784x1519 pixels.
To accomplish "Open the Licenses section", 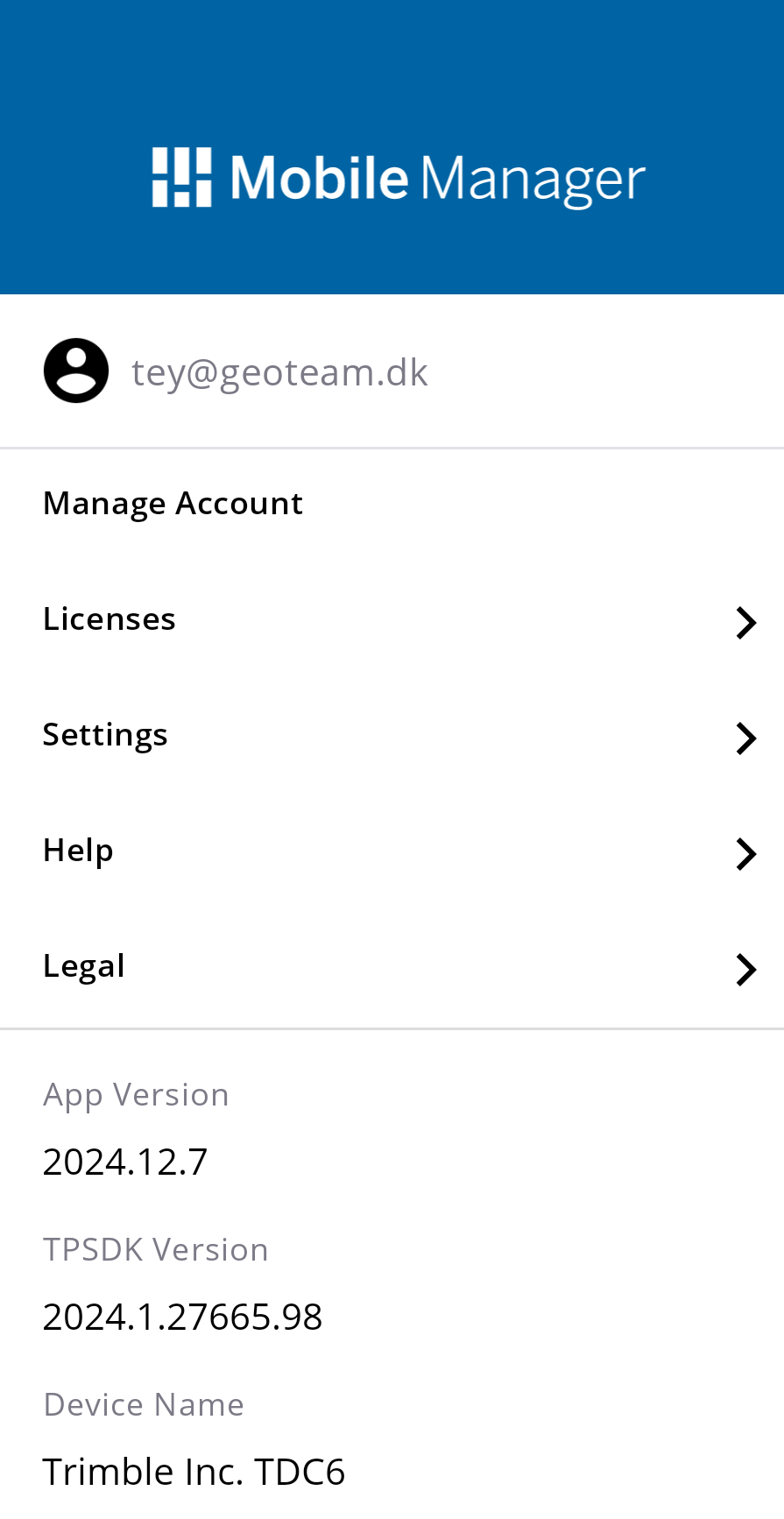I will click(392, 619).
